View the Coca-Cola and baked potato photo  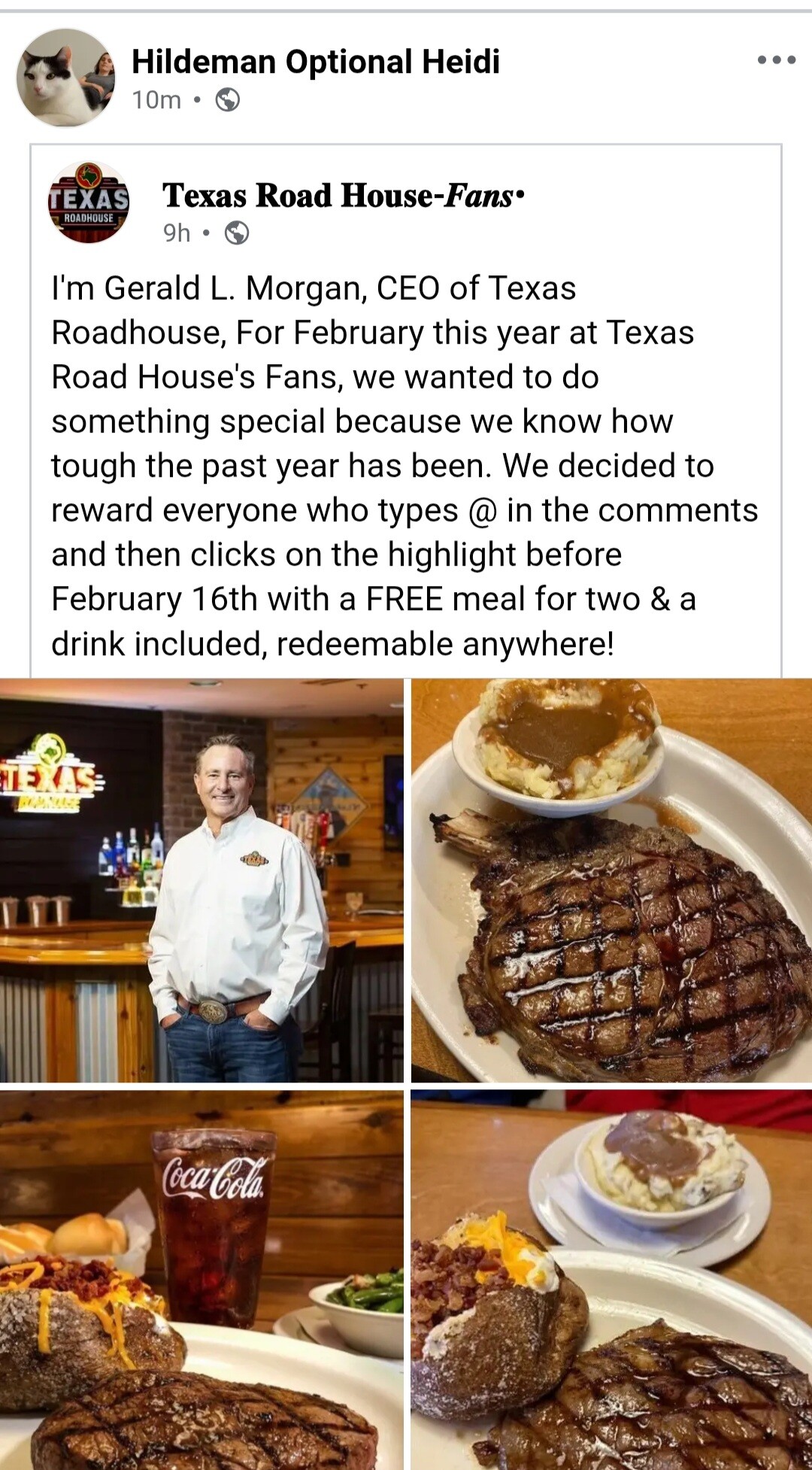click(201, 1279)
